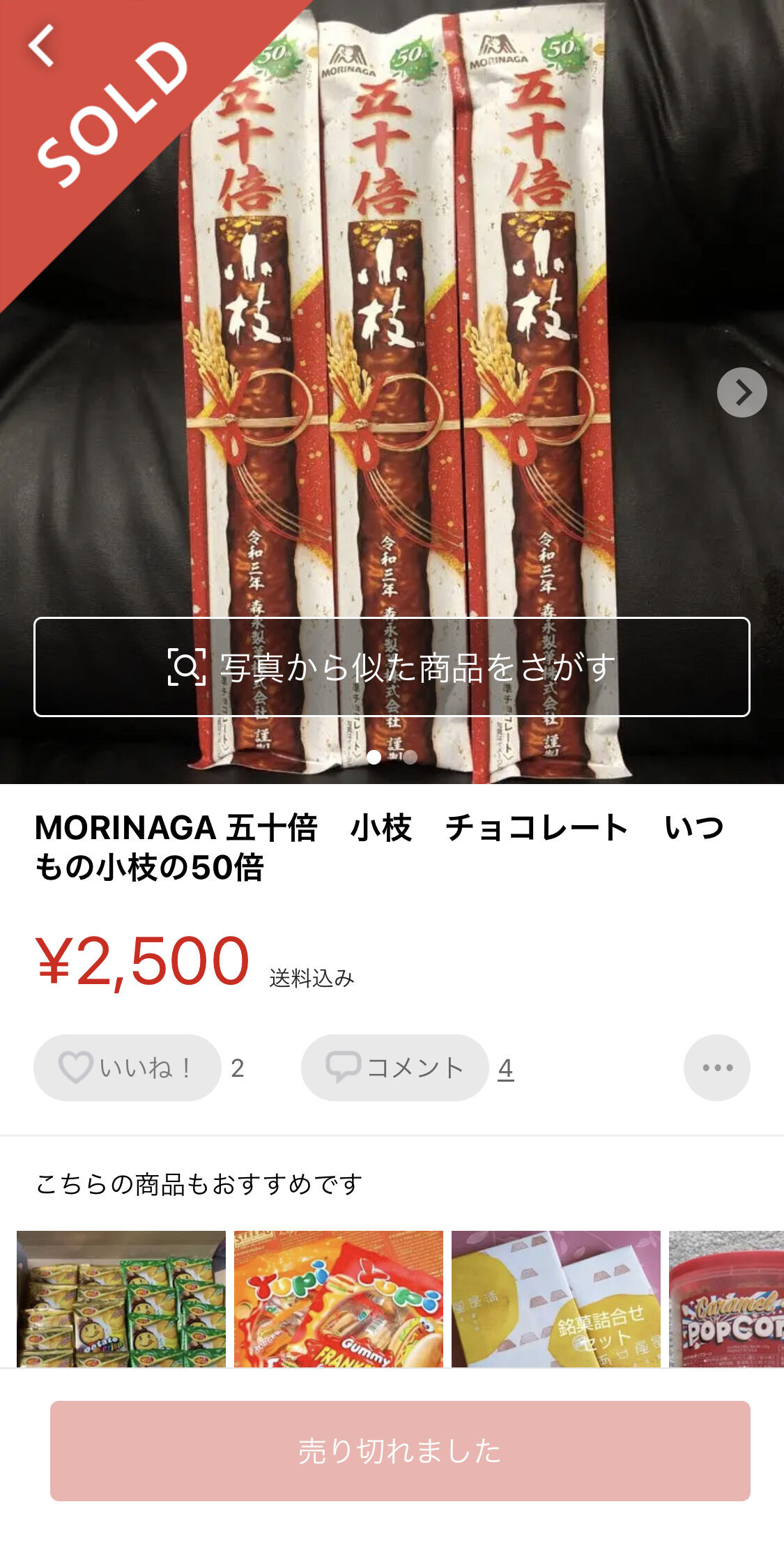784x1557 pixels.
Task: Search similar items from photo
Action: coord(392,667)
